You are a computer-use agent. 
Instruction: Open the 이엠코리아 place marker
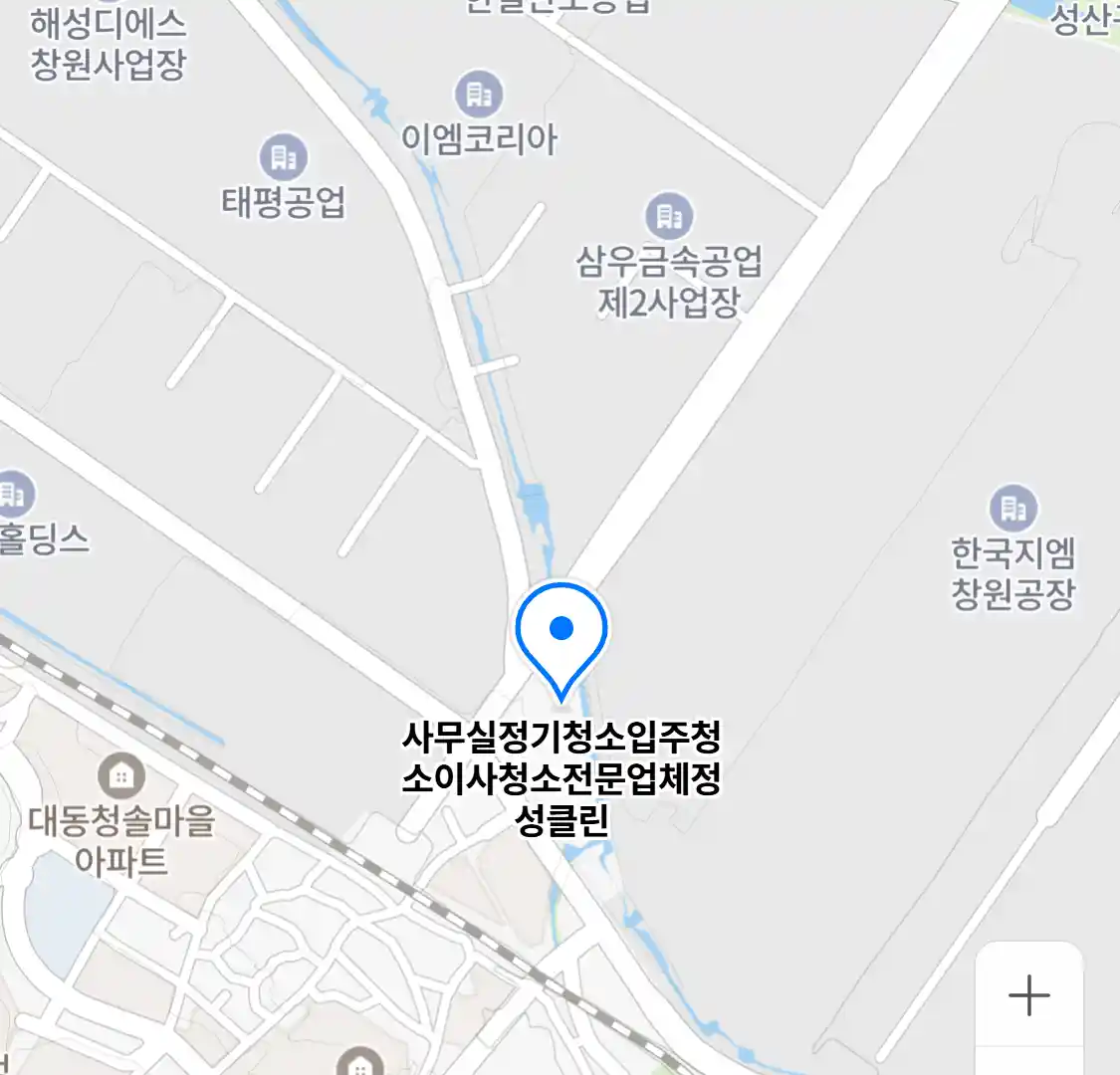[480, 95]
